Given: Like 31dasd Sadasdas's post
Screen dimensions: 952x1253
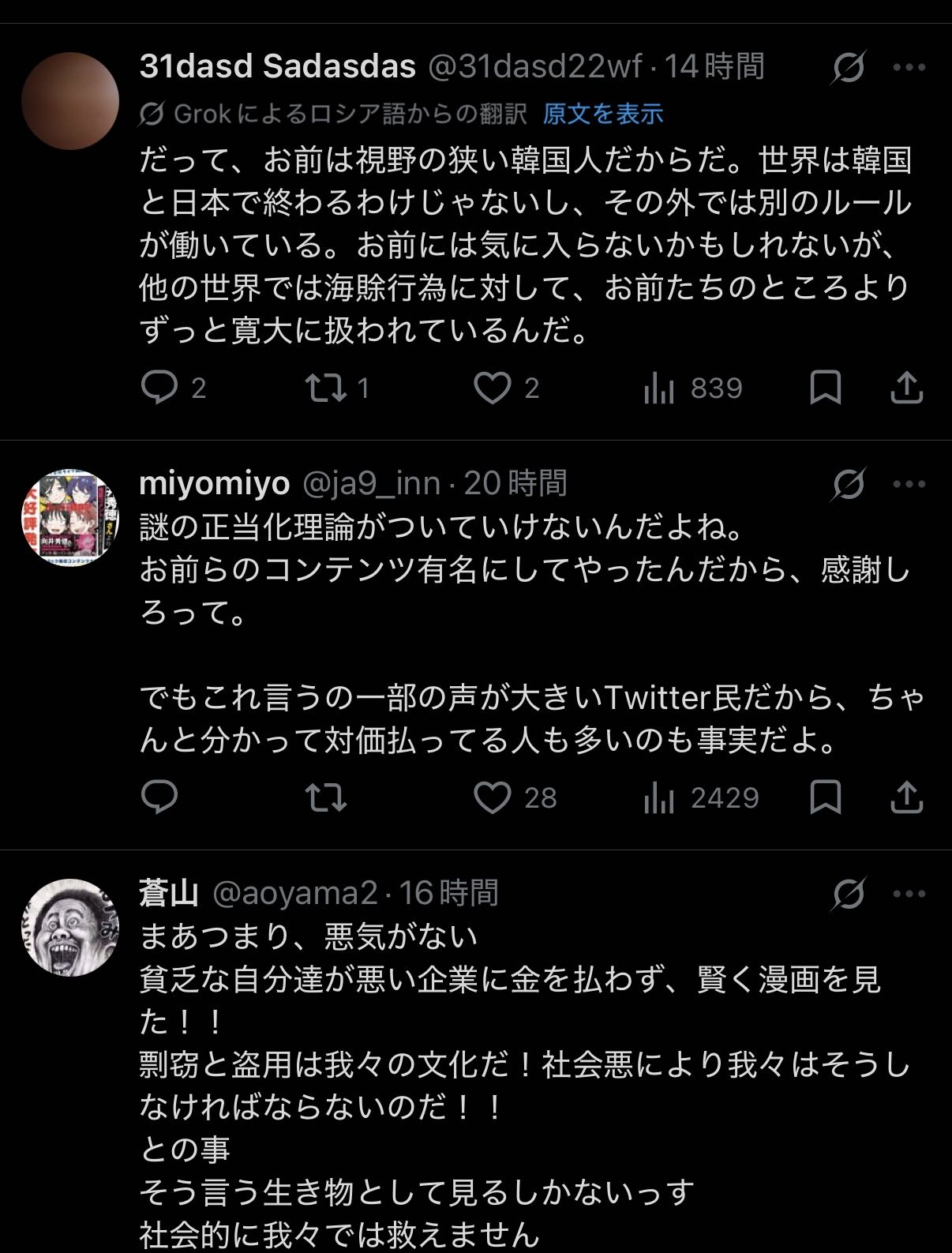Looking at the screenshot, I should pos(493,388).
